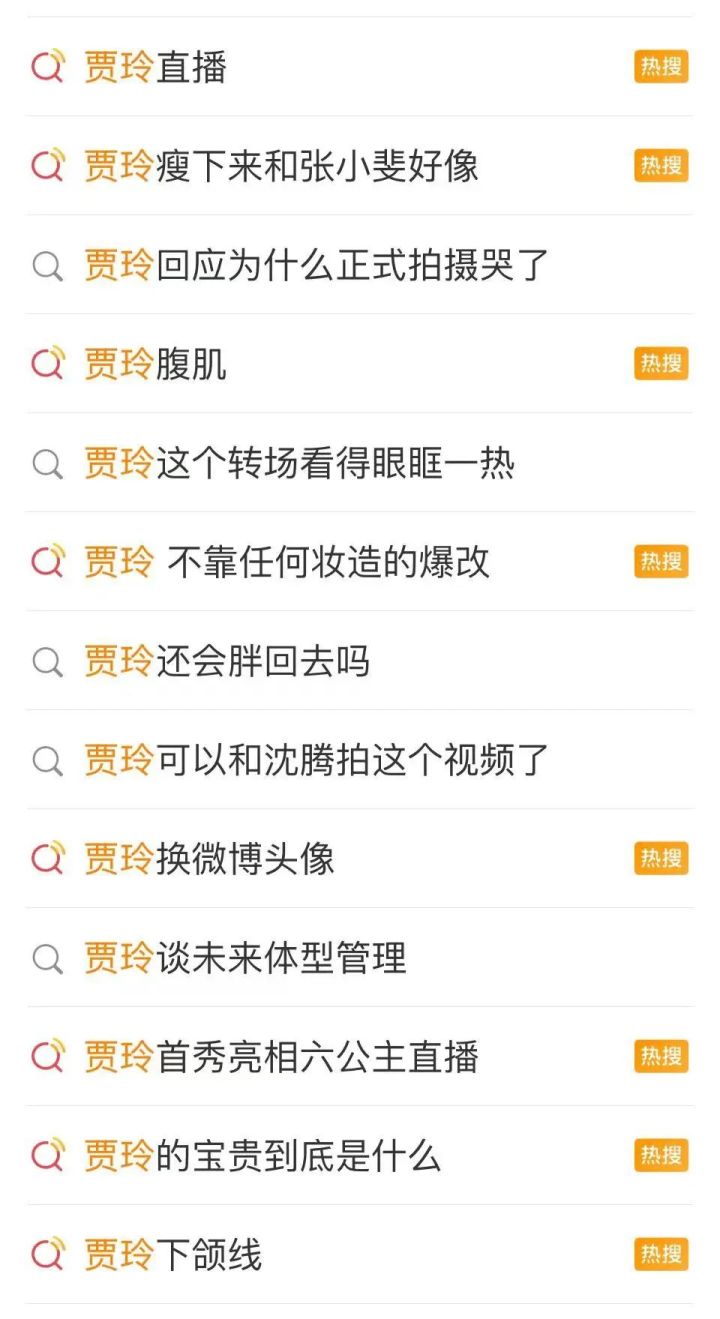
Task: Open 贾玲首秀亮相六公主直播 hot search
Action: pos(359,1057)
